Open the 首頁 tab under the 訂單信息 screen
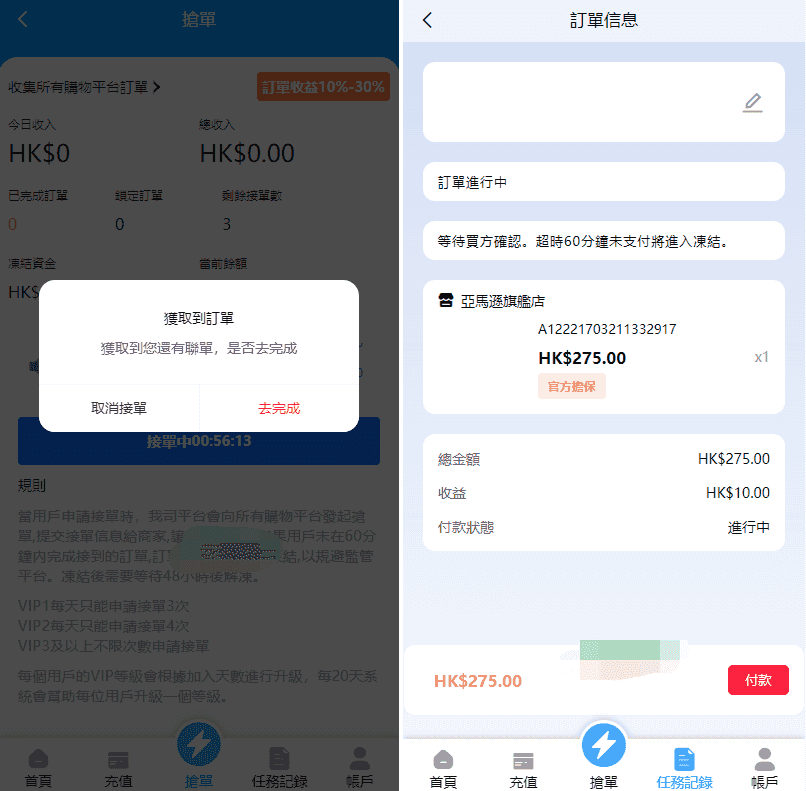Viewport: 806px width, 791px height. pyautogui.click(x=443, y=768)
